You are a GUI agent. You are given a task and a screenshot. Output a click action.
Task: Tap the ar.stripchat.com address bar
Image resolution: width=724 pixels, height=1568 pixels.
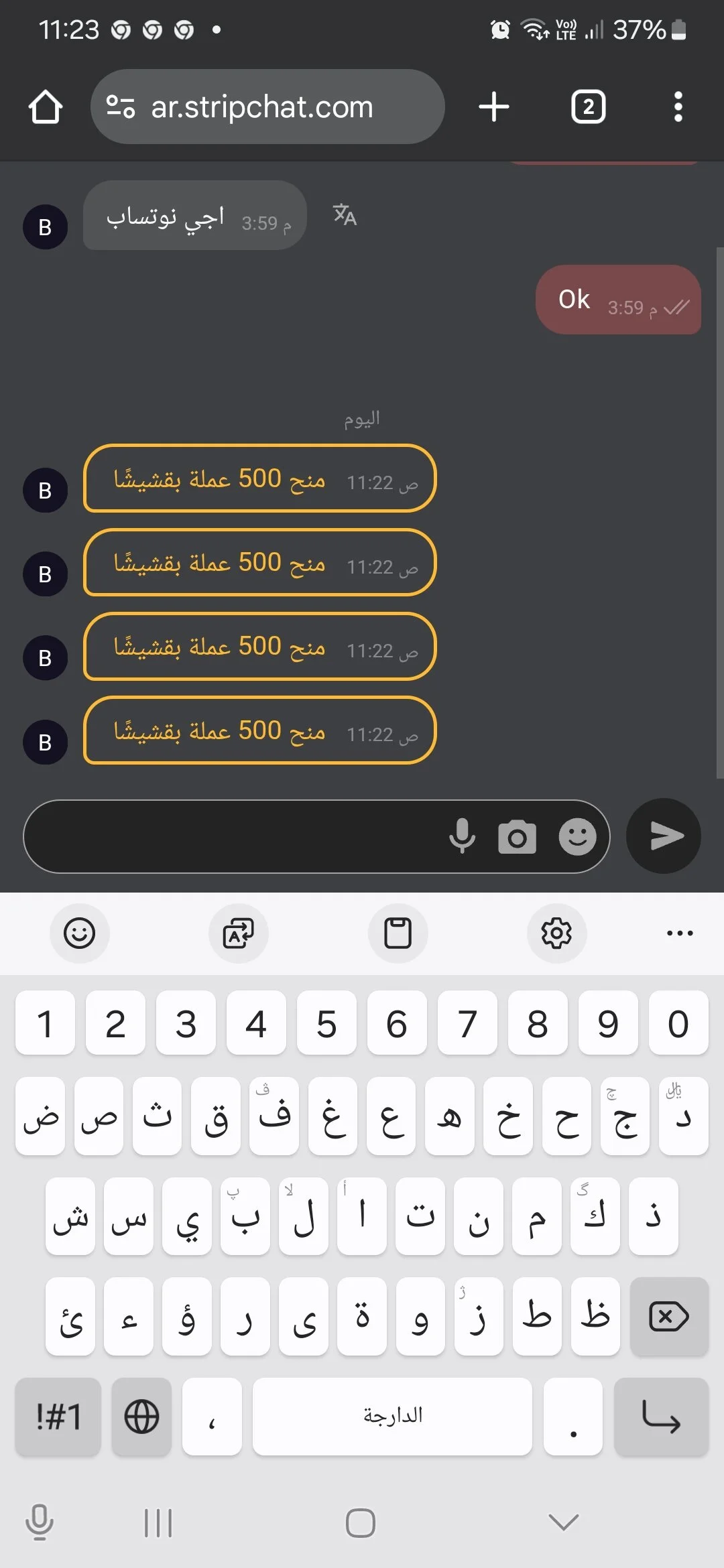(268, 107)
